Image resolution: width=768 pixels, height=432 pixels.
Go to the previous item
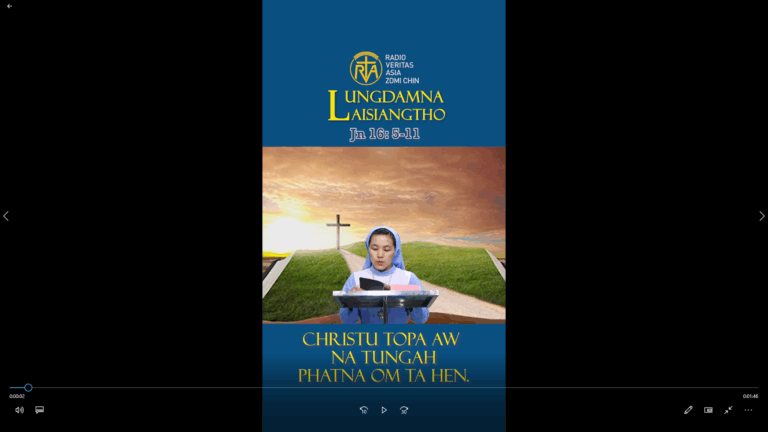6,216
